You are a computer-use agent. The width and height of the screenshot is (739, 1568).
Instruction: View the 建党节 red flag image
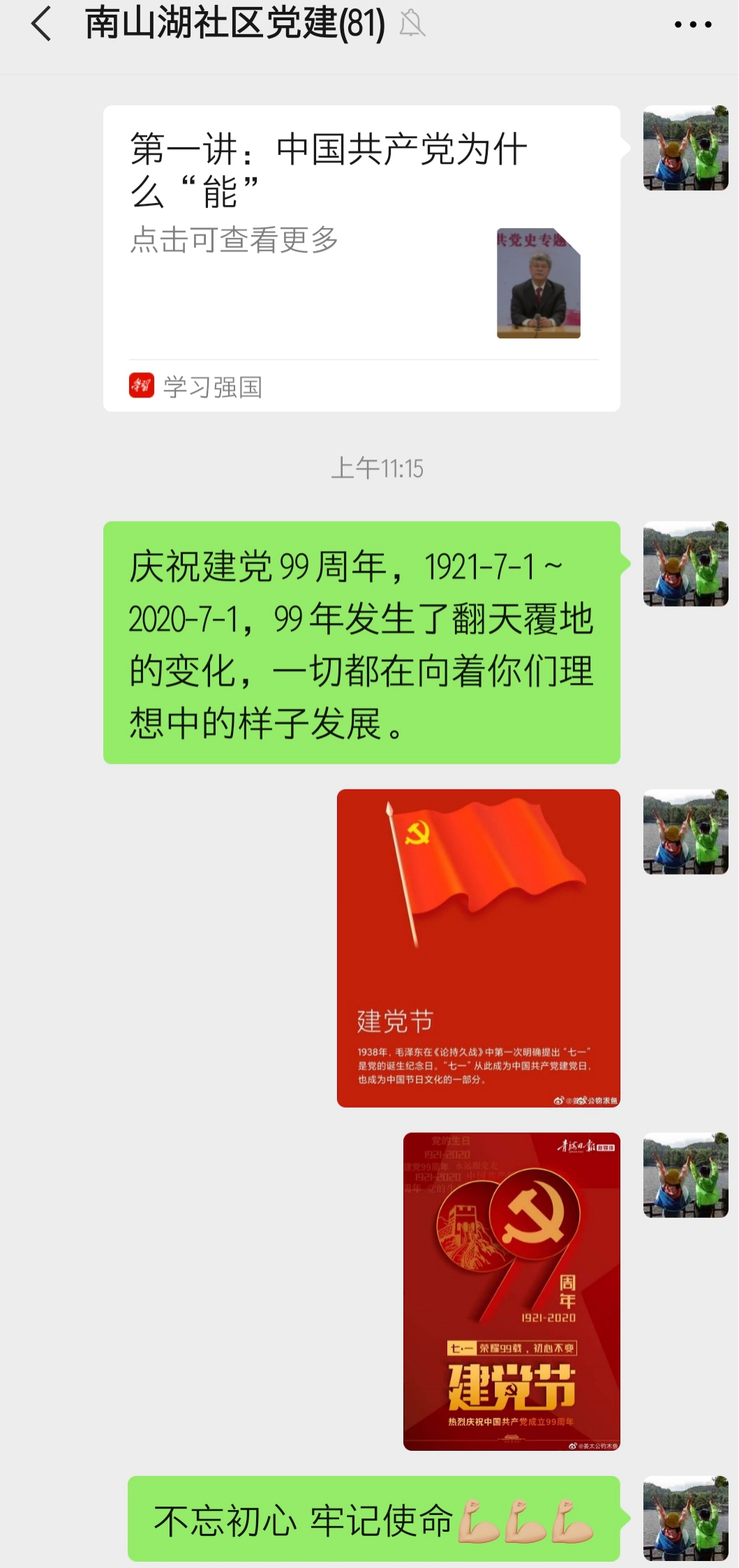click(x=478, y=947)
